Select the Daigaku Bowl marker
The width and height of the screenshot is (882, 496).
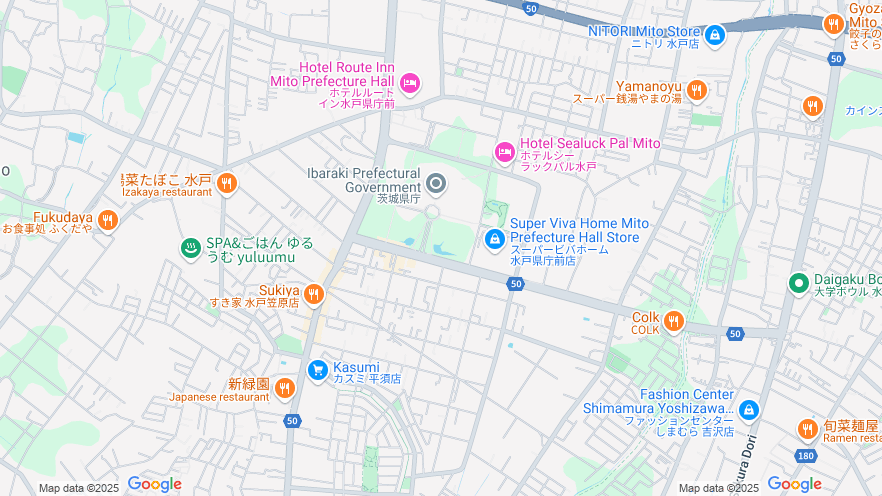click(x=798, y=283)
